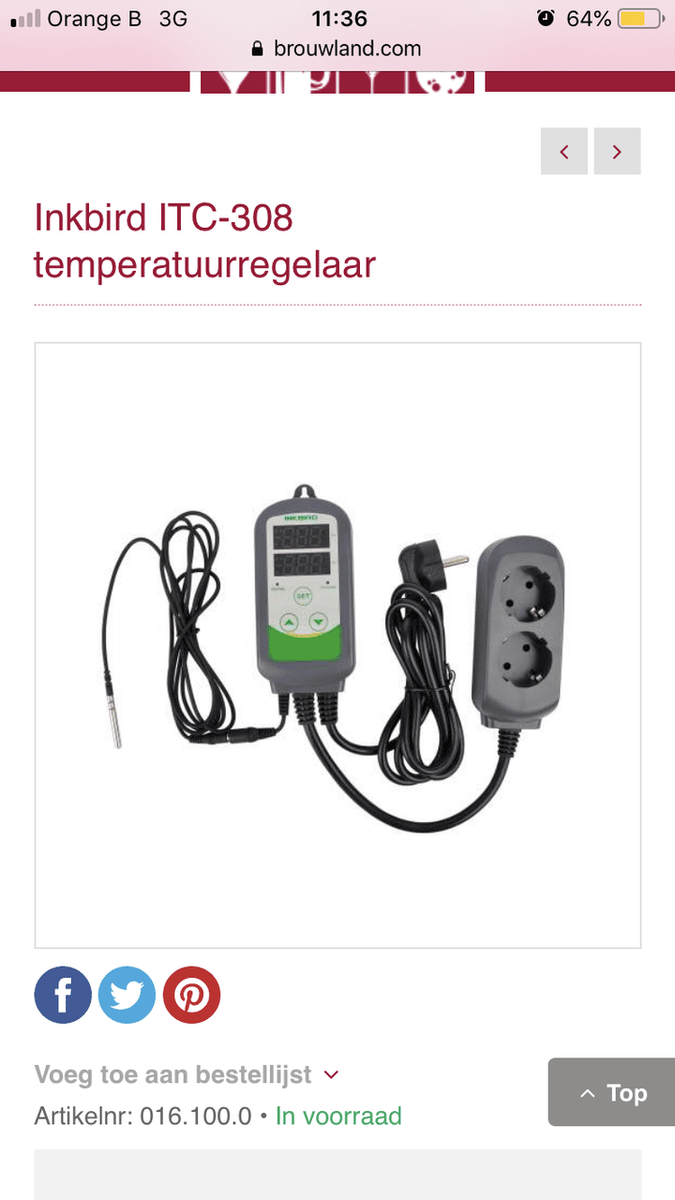Go to the next product

[617, 152]
